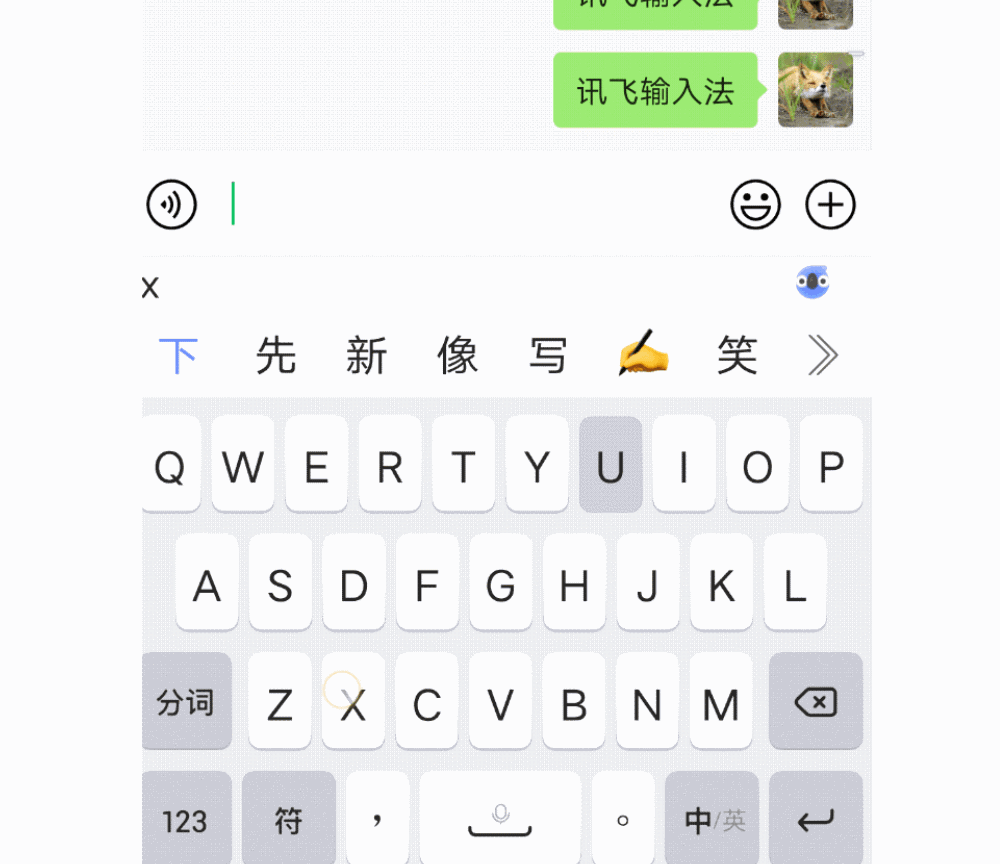Expand the candidate word list
1000x864 pixels.
point(822,355)
